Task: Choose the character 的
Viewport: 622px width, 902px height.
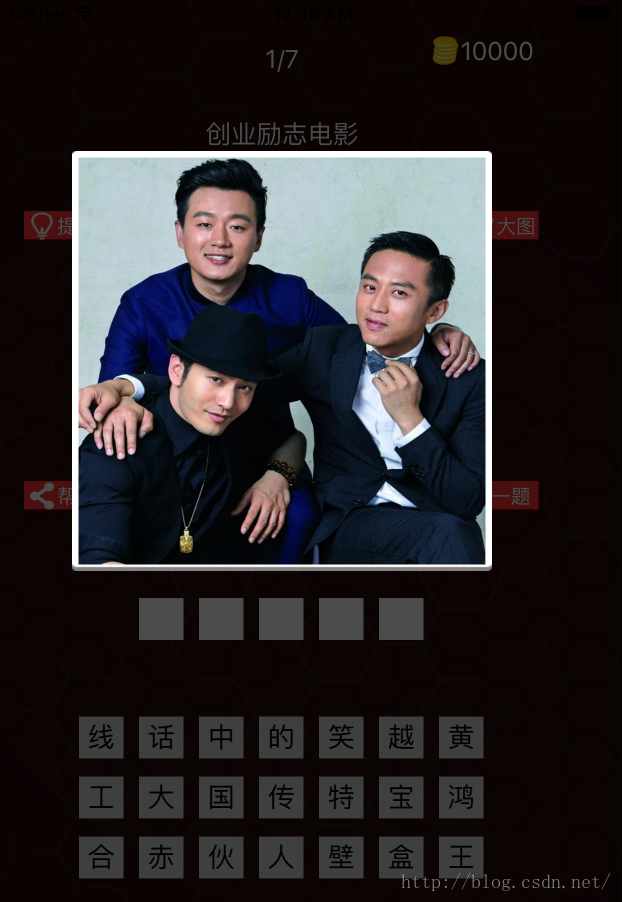Action: tap(281, 737)
